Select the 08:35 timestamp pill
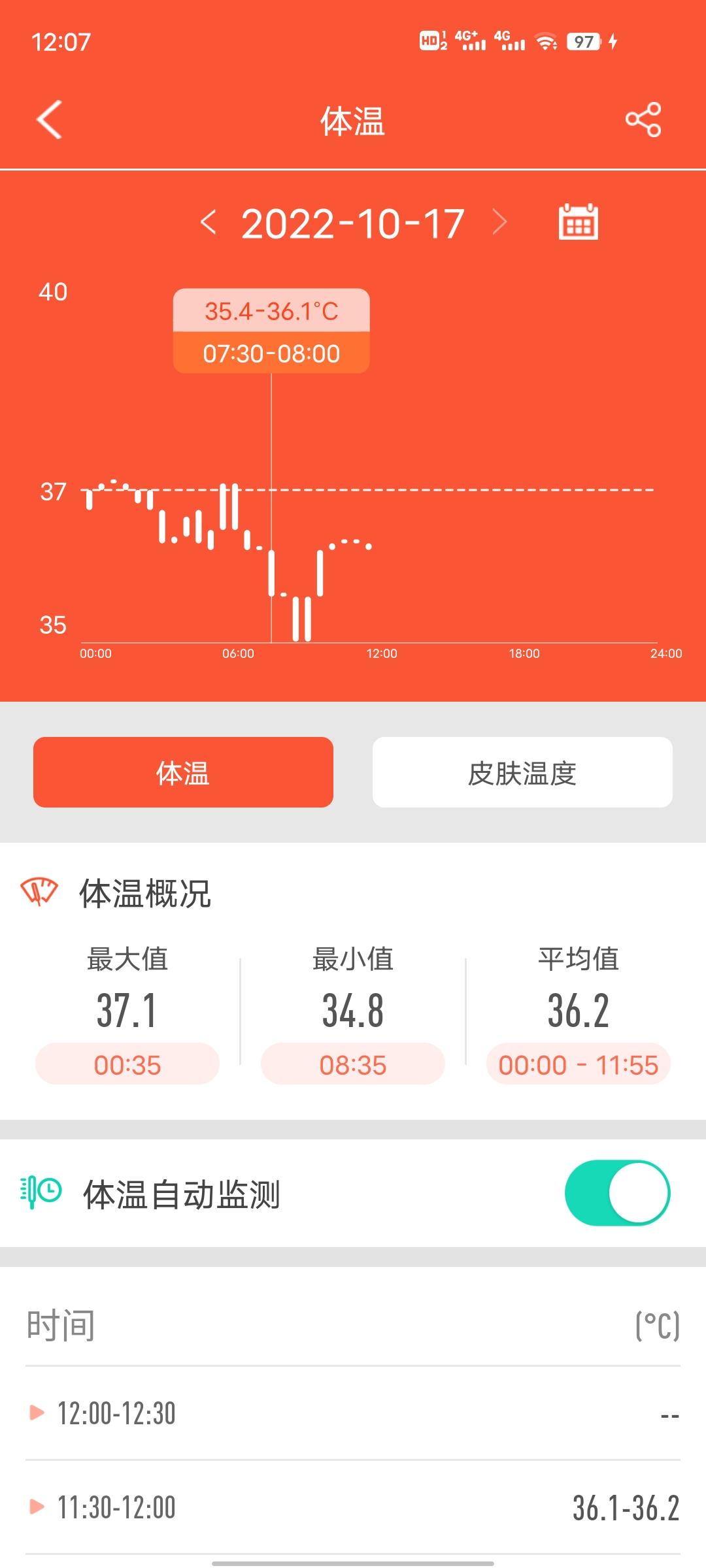The image size is (706, 1568). (x=352, y=1064)
